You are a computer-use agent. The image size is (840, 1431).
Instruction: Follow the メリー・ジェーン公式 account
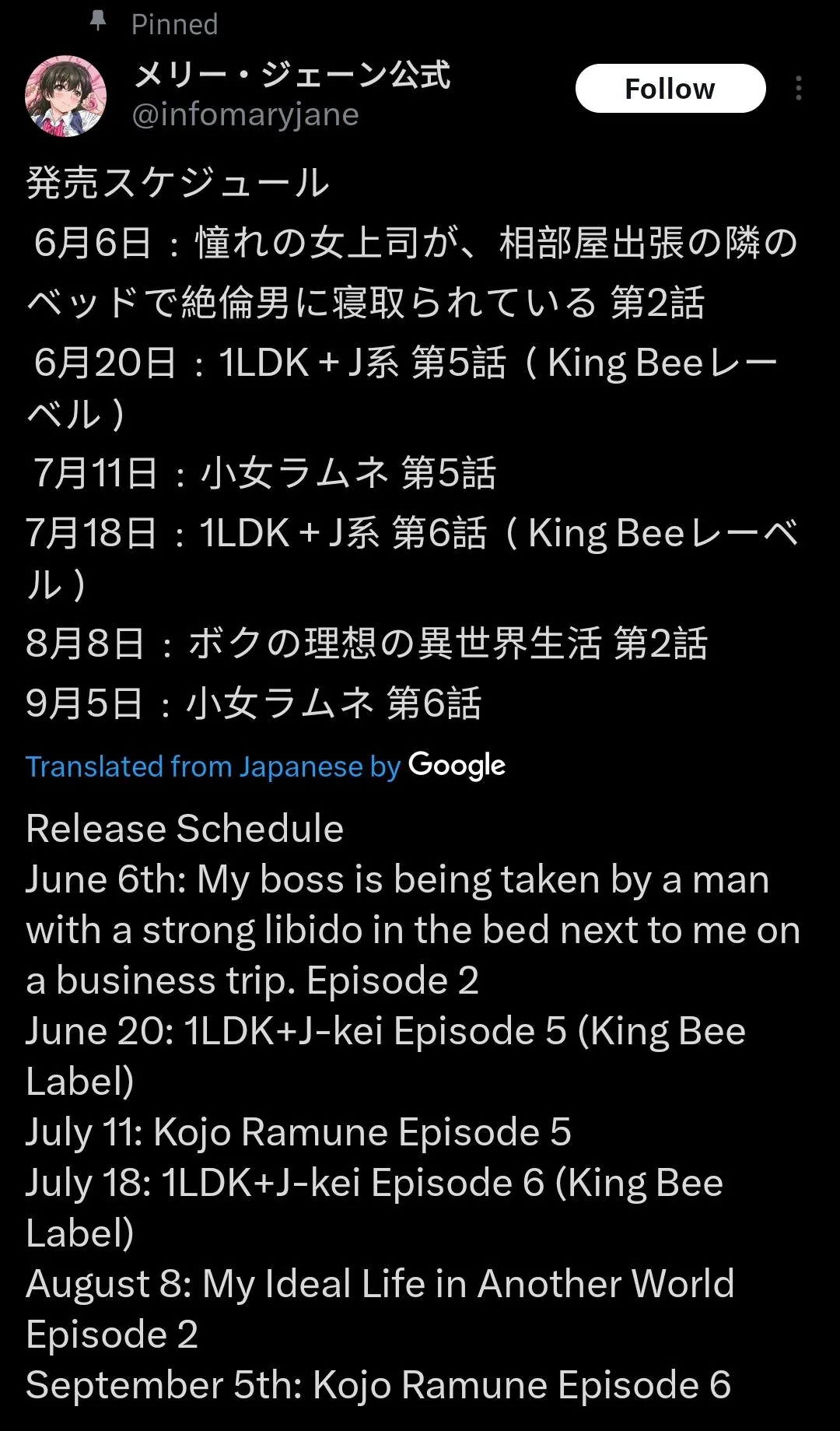pyautogui.click(x=670, y=89)
